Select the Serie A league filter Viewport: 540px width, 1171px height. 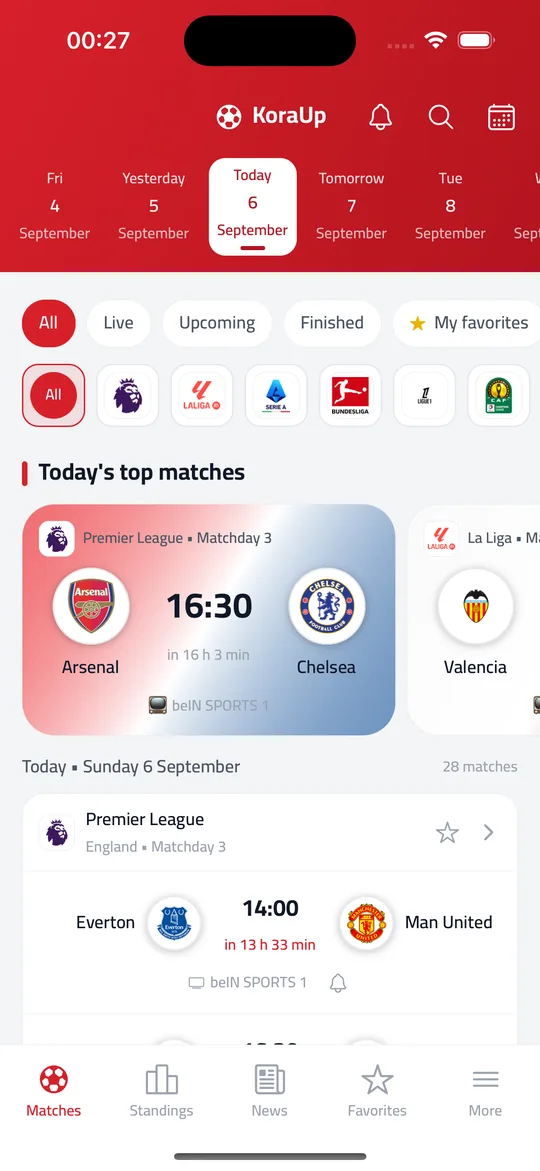276,395
